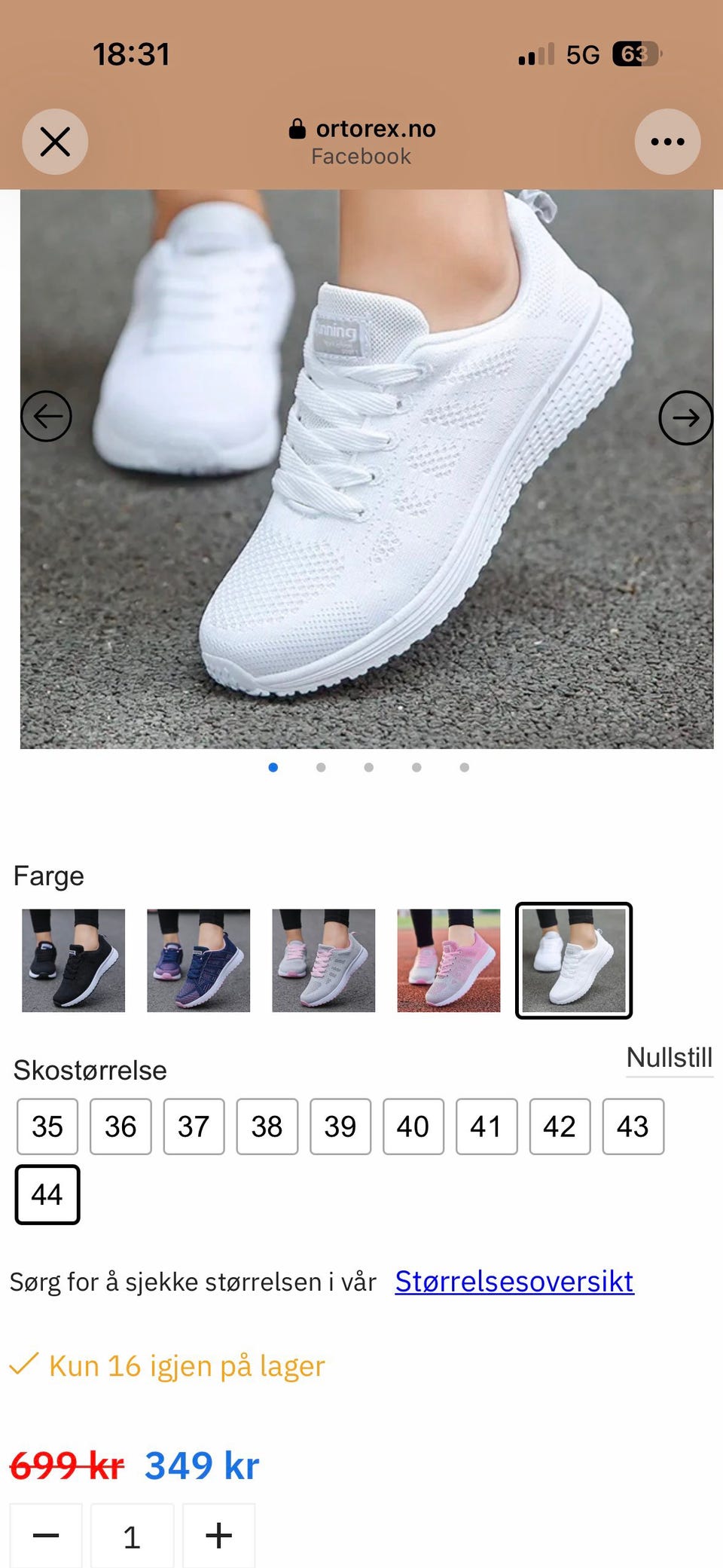Image resolution: width=723 pixels, height=1568 pixels.
Task: Close the in-app browser
Action: (55, 142)
